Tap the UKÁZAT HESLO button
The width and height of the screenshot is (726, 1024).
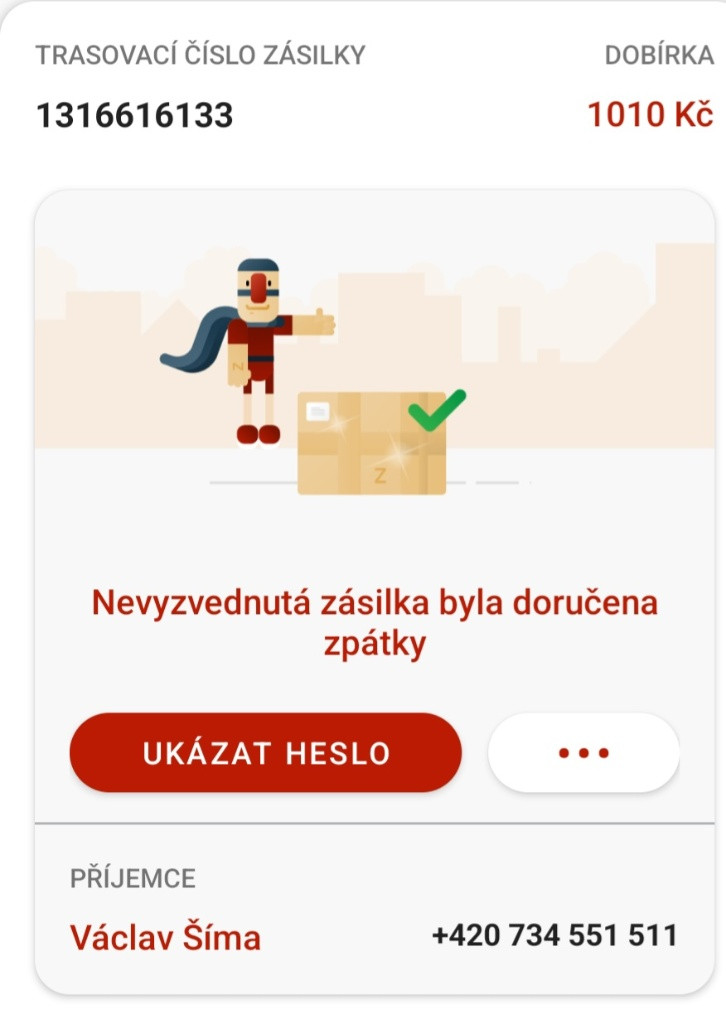(x=265, y=753)
